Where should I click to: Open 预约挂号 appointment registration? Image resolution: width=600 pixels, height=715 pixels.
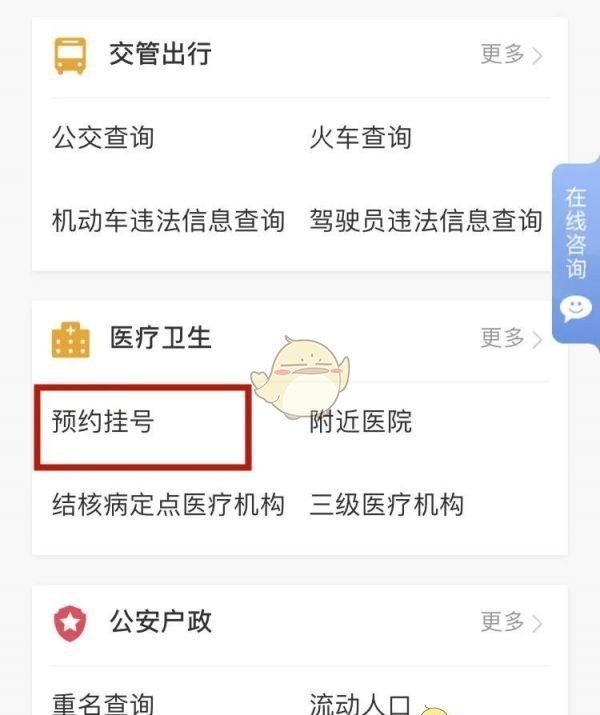click(x=103, y=422)
